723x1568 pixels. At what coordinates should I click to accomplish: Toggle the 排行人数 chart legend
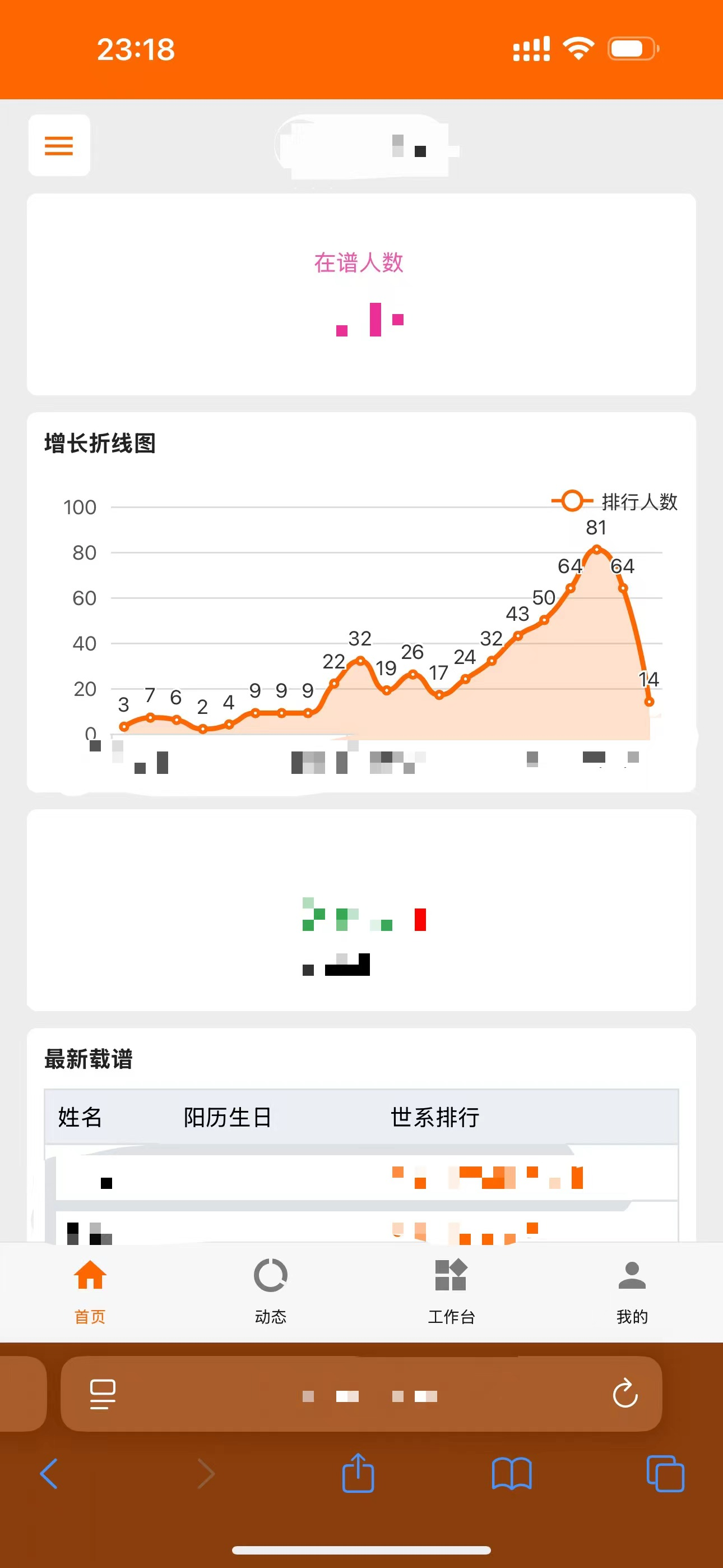(x=615, y=501)
